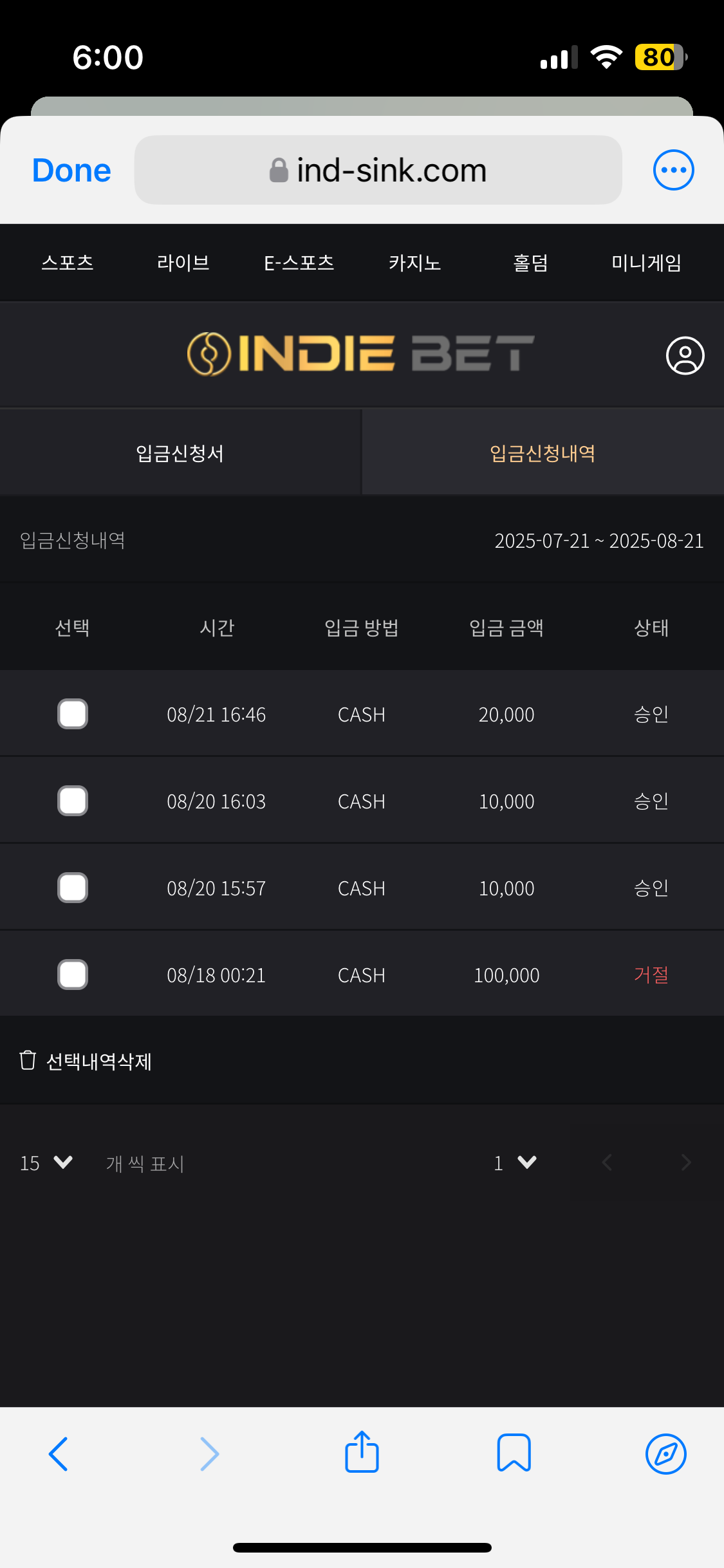
Task: Select the 08/20 16:03 deposit checkbox
Action: pyautogui.click(x=73, y=801)
